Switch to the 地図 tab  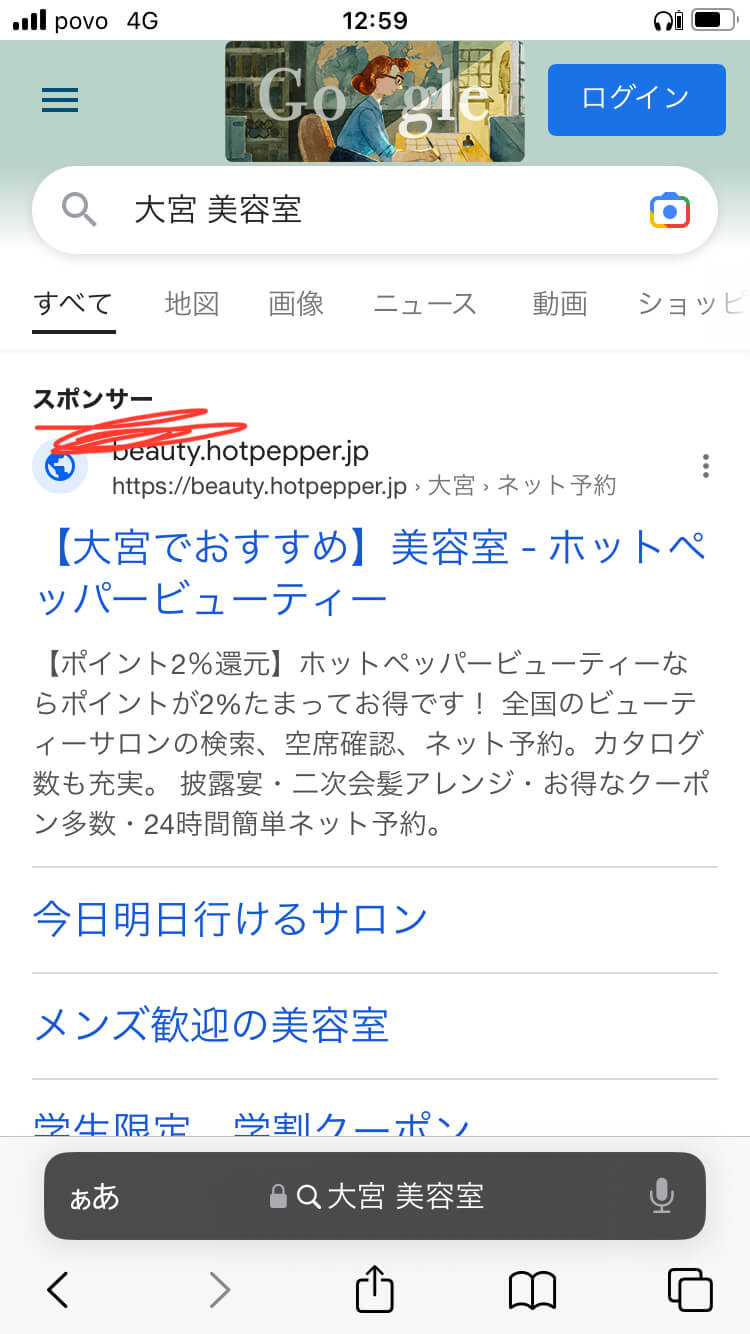point(191,303)
